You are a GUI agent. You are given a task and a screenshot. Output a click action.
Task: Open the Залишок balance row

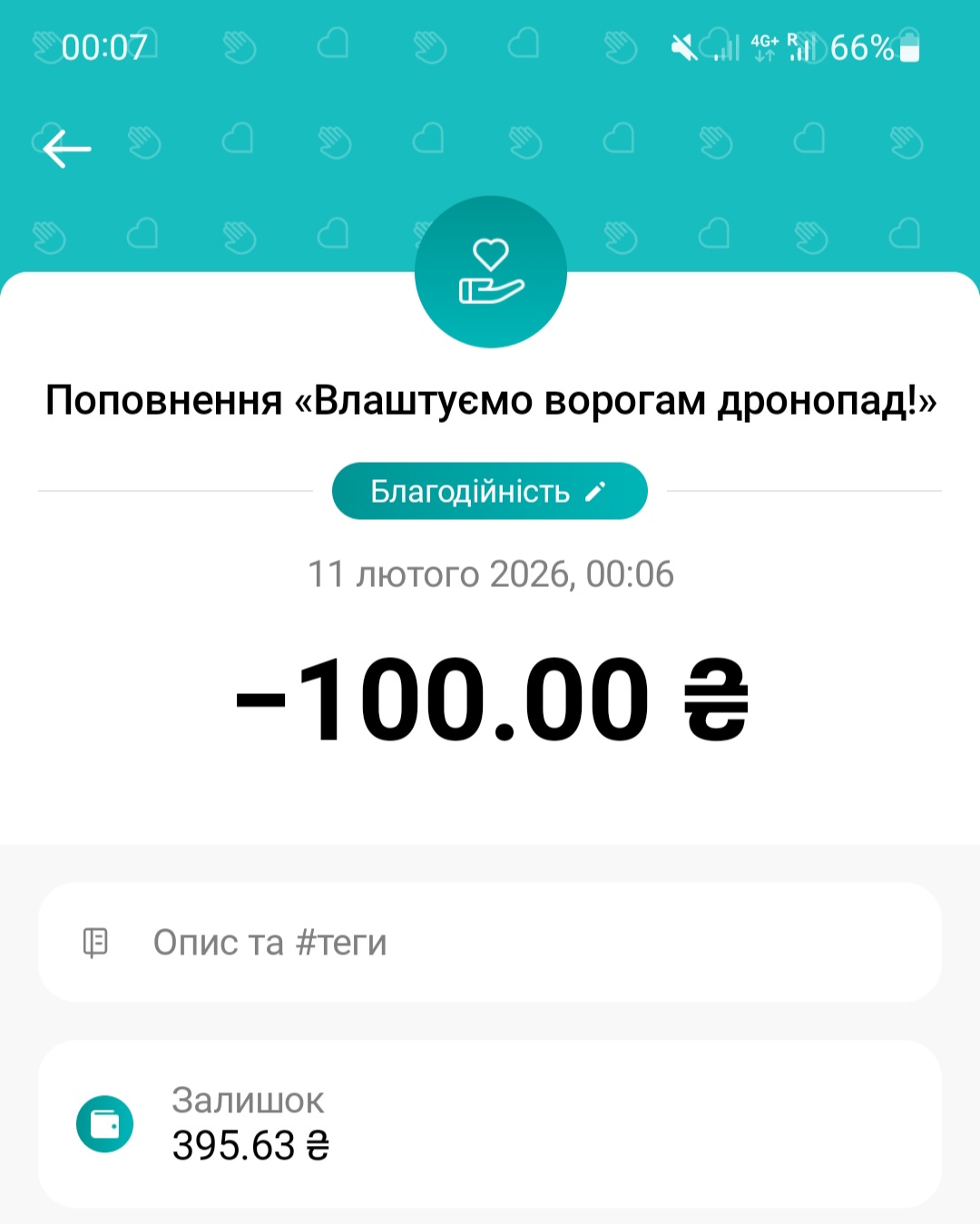(x=488, y=1123)
